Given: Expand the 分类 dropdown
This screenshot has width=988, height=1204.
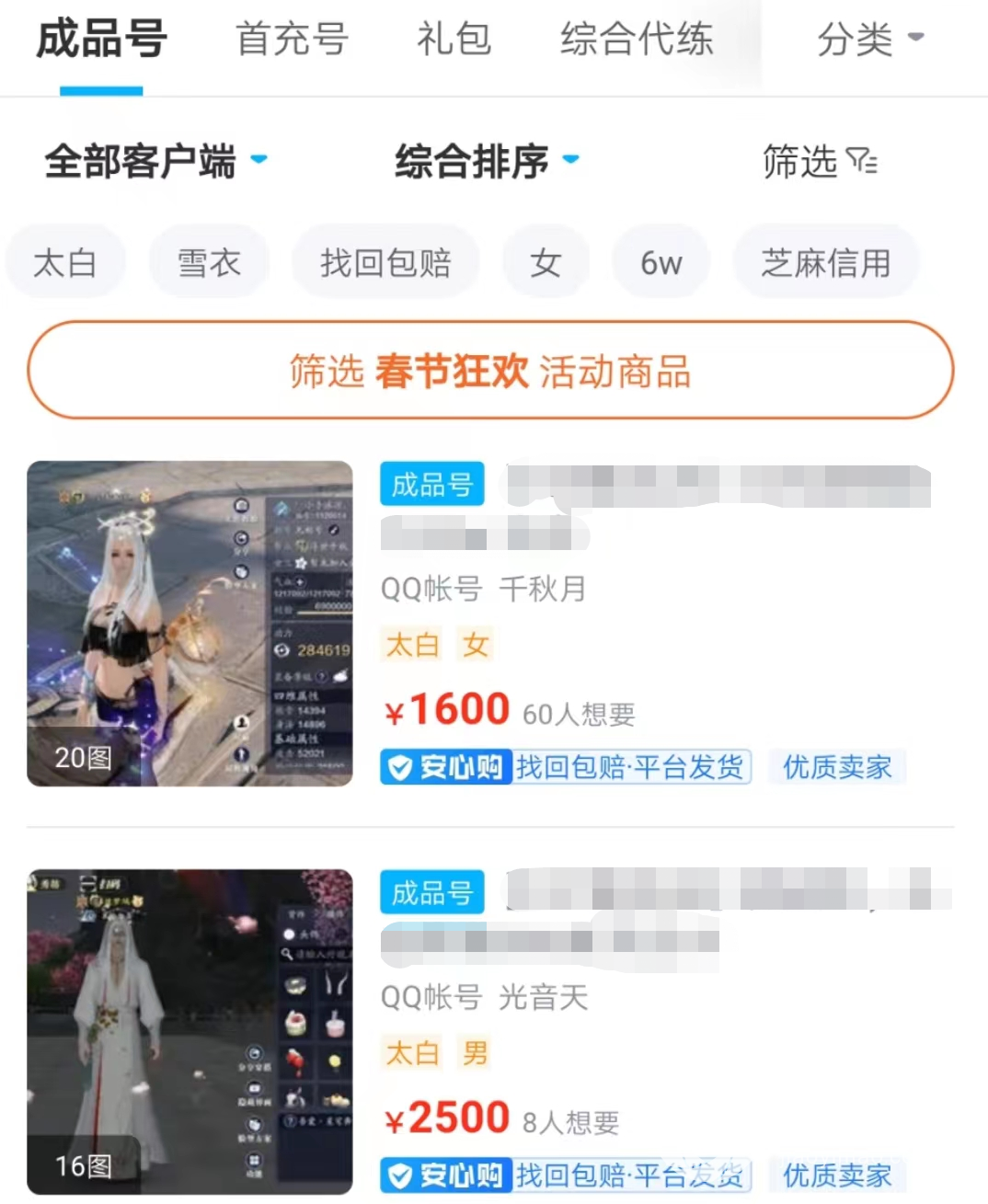Looking at the screenshot, I should tap(869, 40).
